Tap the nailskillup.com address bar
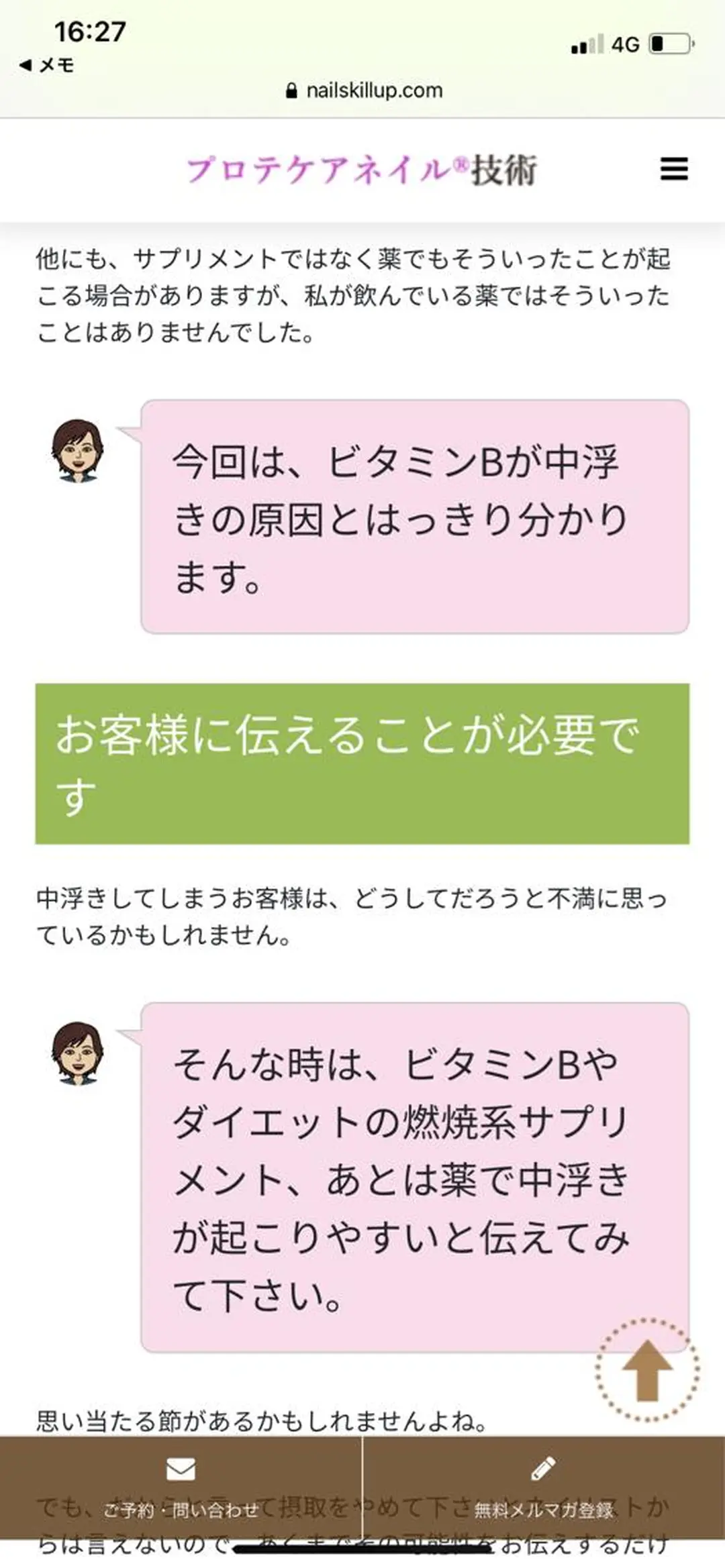 click(373, 90)
